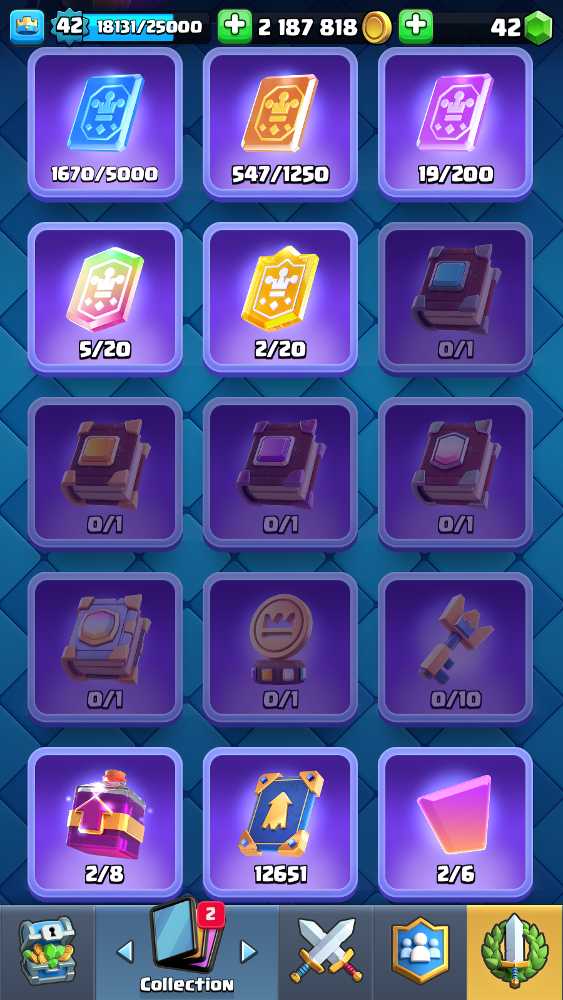Select the golden champion wild card tile 2/20
This screenshot has height=1000, width=563.
click(x=280, y=298)
